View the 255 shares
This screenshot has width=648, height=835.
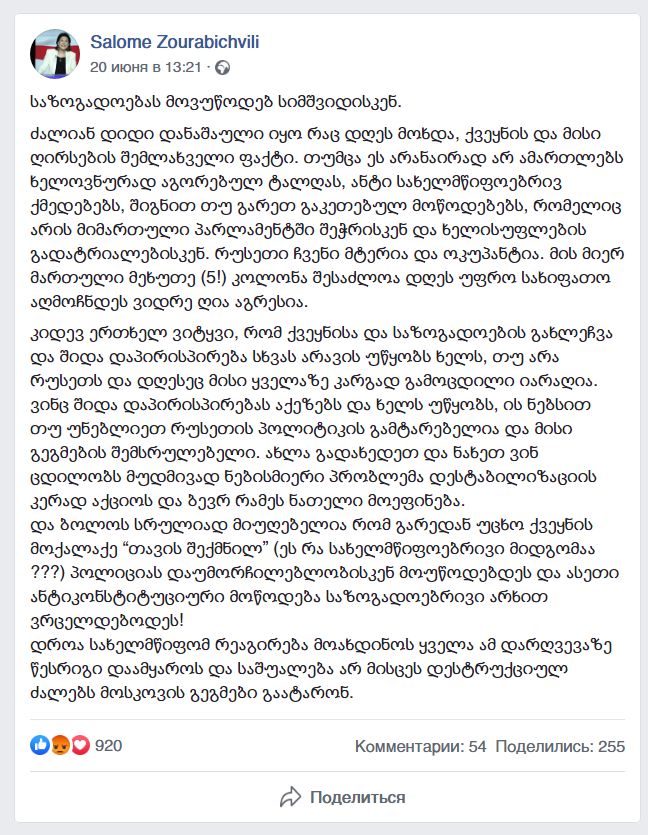click(560, 747)
